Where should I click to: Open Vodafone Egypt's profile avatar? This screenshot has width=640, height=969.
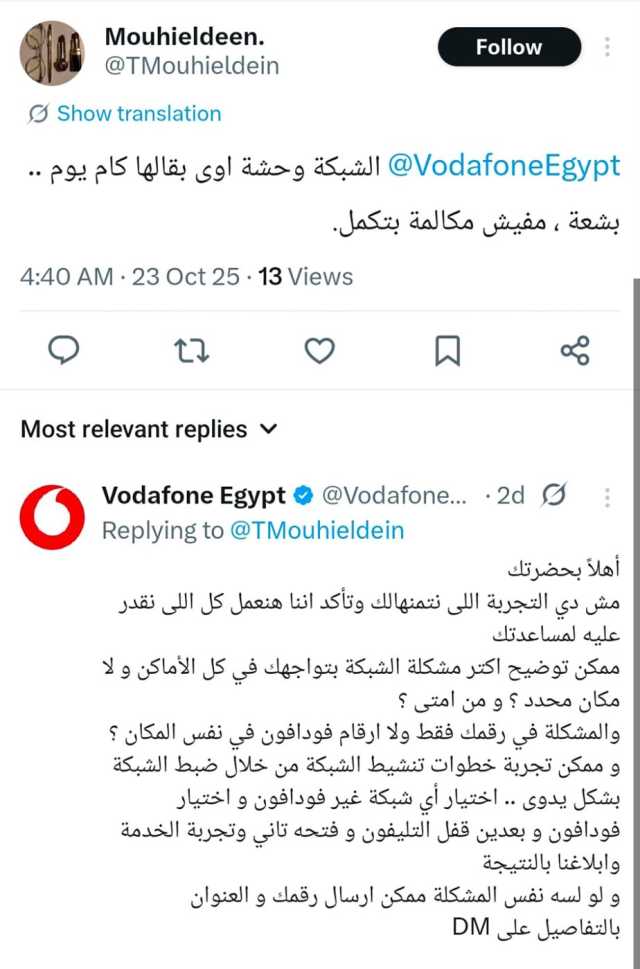point(52,517)
